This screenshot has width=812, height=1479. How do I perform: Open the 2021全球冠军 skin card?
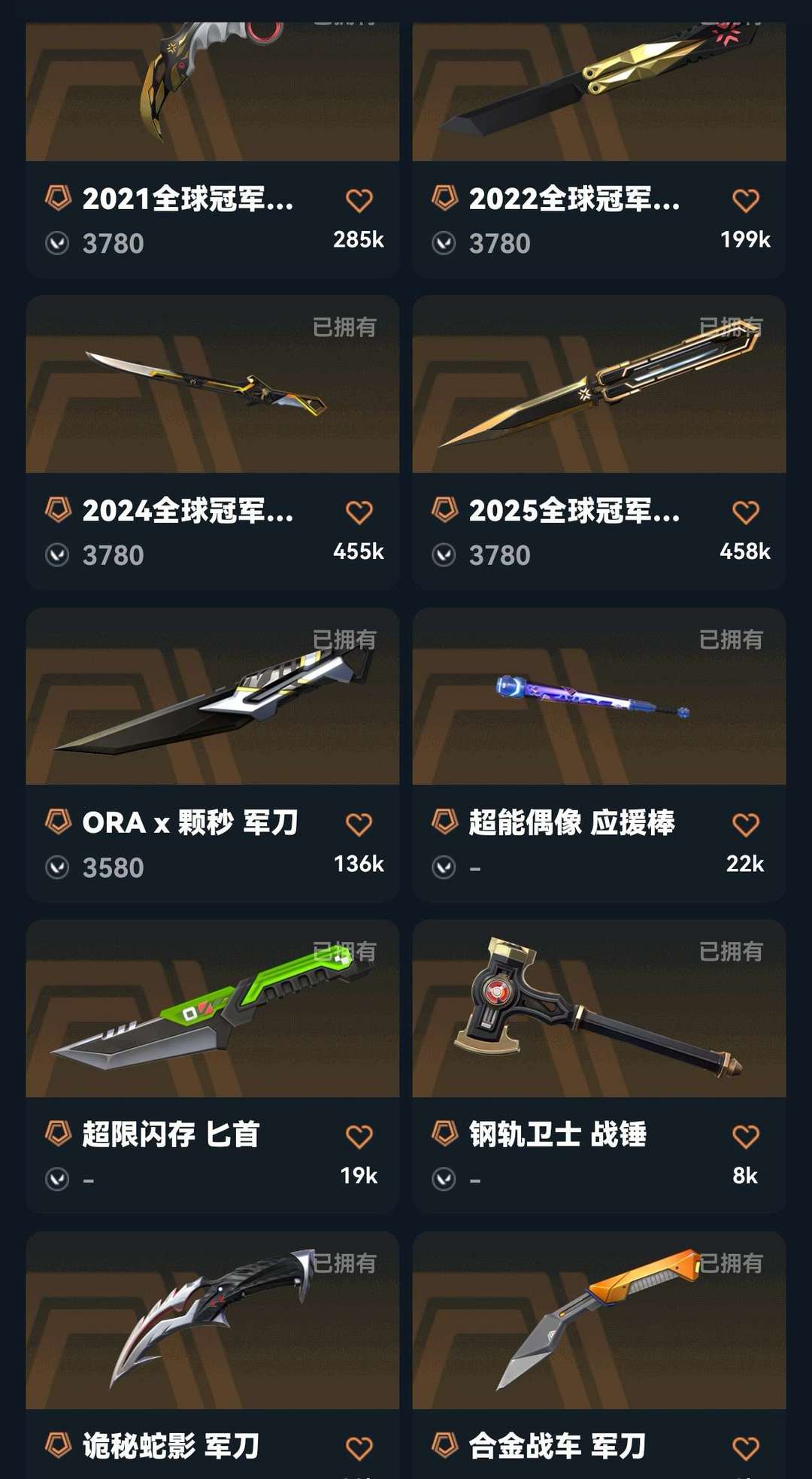click(212, 150)
